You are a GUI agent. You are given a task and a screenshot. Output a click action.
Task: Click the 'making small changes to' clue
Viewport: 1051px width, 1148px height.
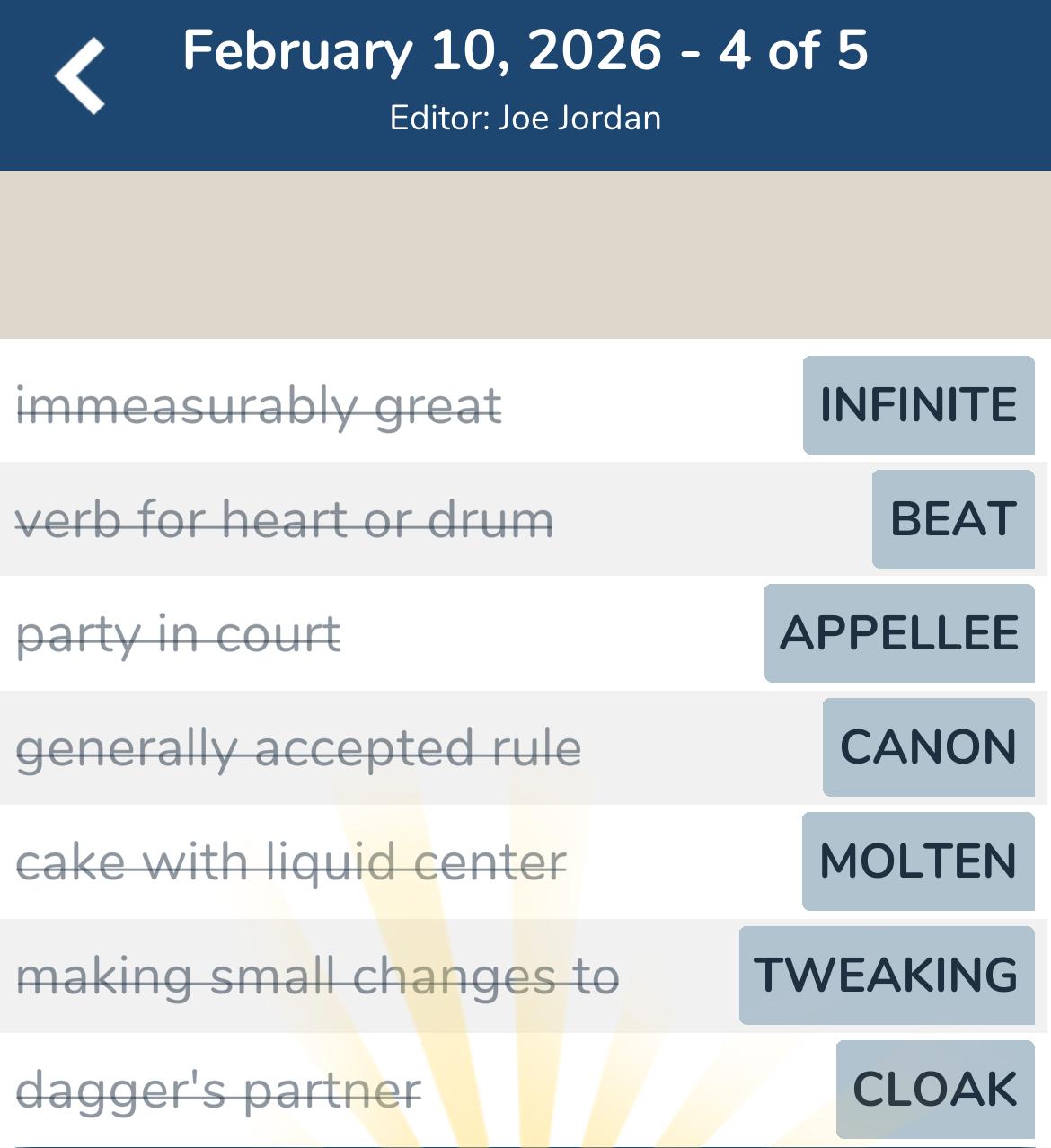[319, 975]
